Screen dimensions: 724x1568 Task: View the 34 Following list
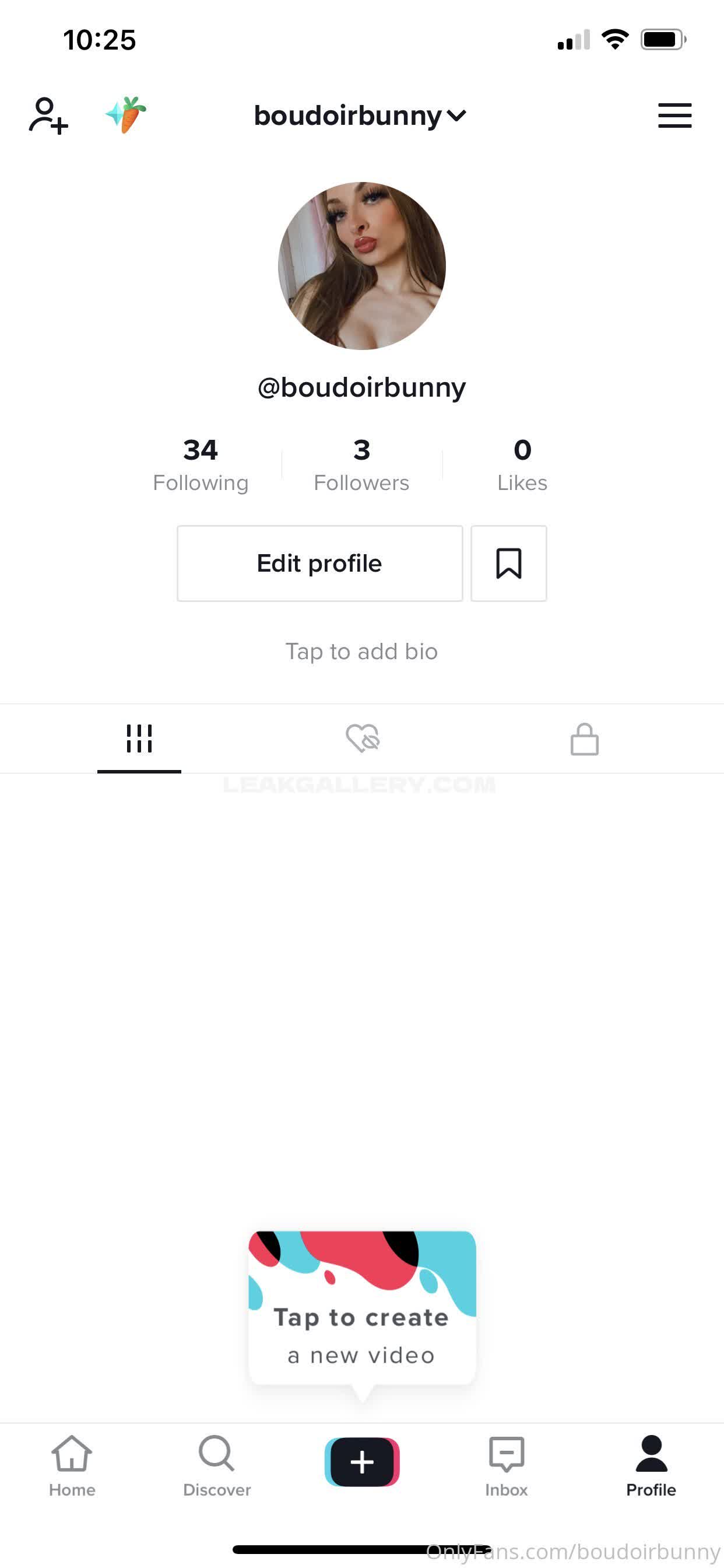click(200, 465)
